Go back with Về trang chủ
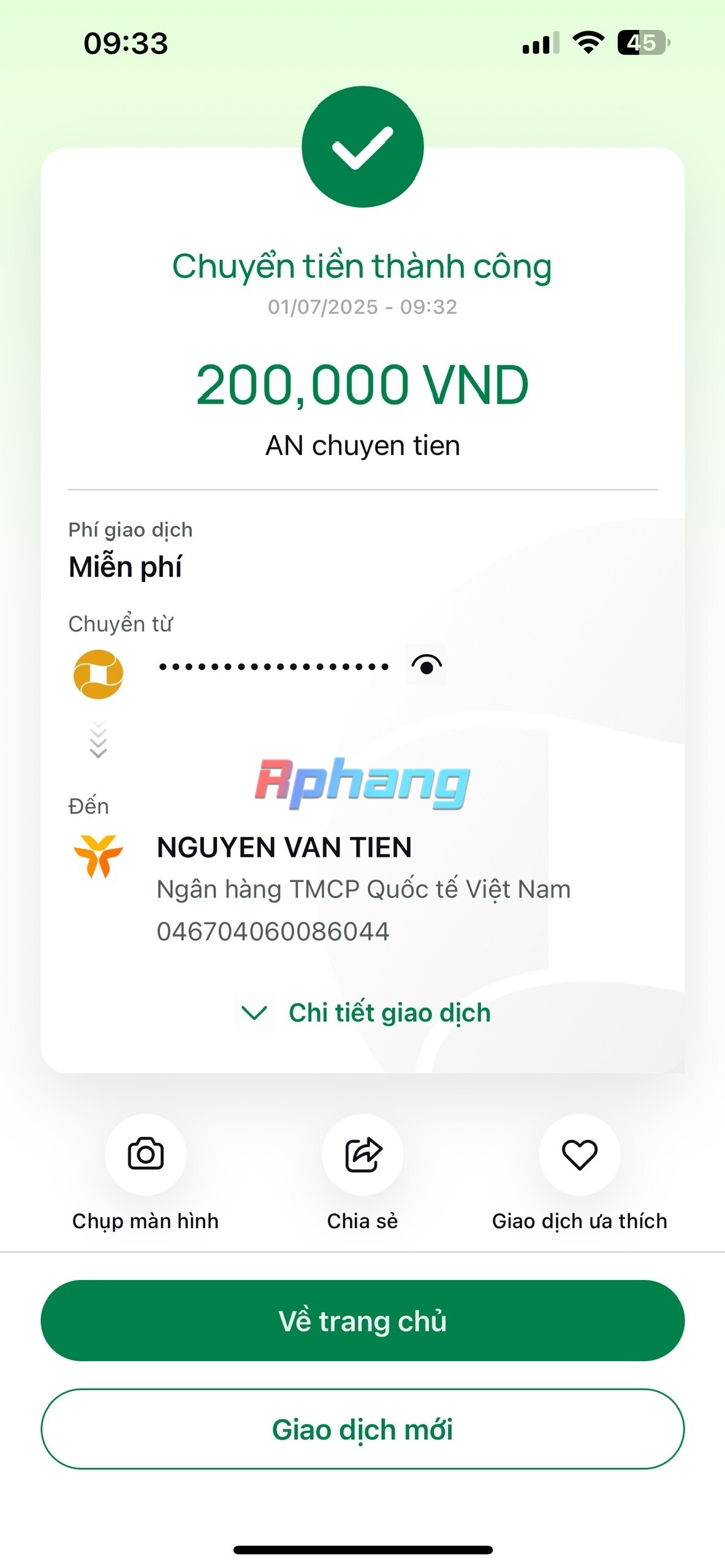Image resolution: width=725 pixels, height=1568 pixels. [x=362, y=1321]
